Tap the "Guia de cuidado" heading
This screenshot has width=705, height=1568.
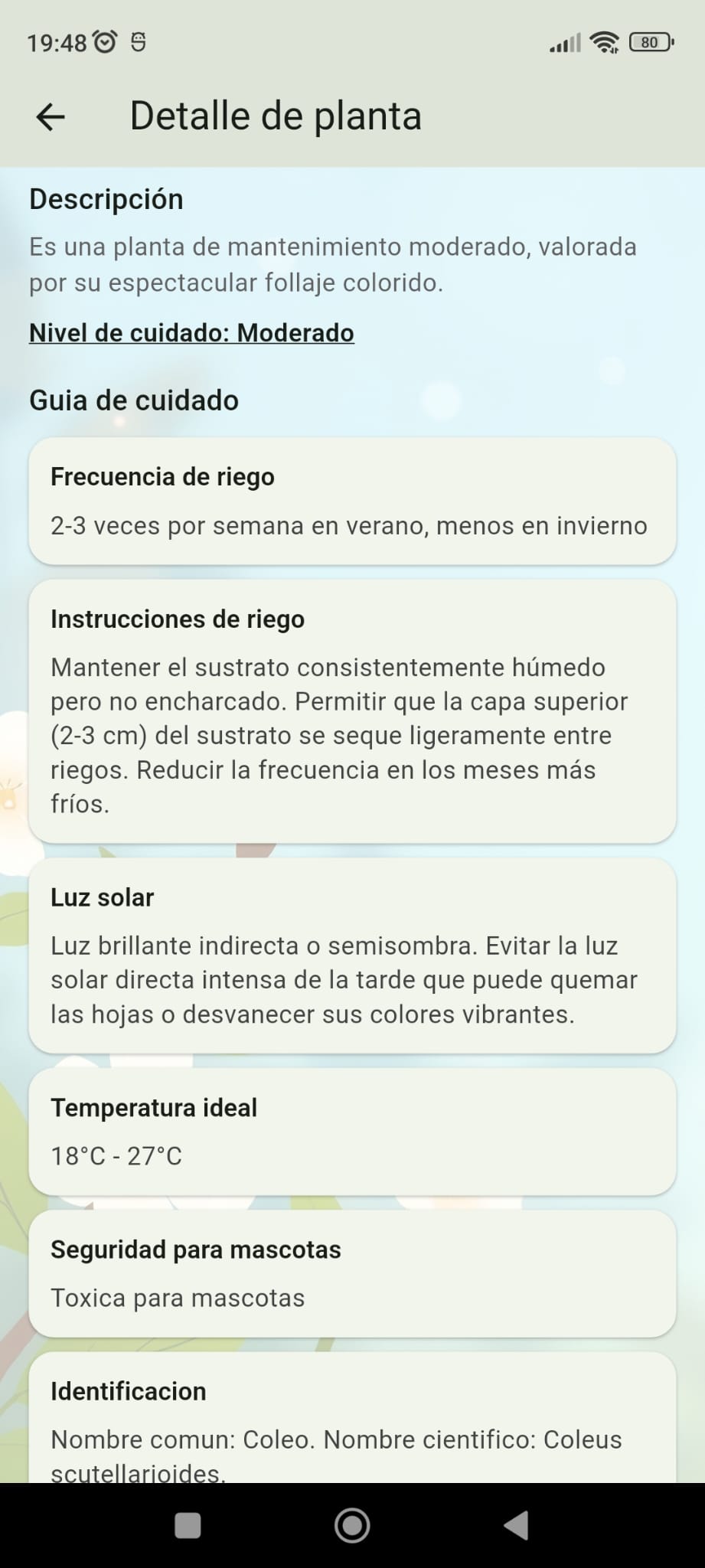(134, 400)
